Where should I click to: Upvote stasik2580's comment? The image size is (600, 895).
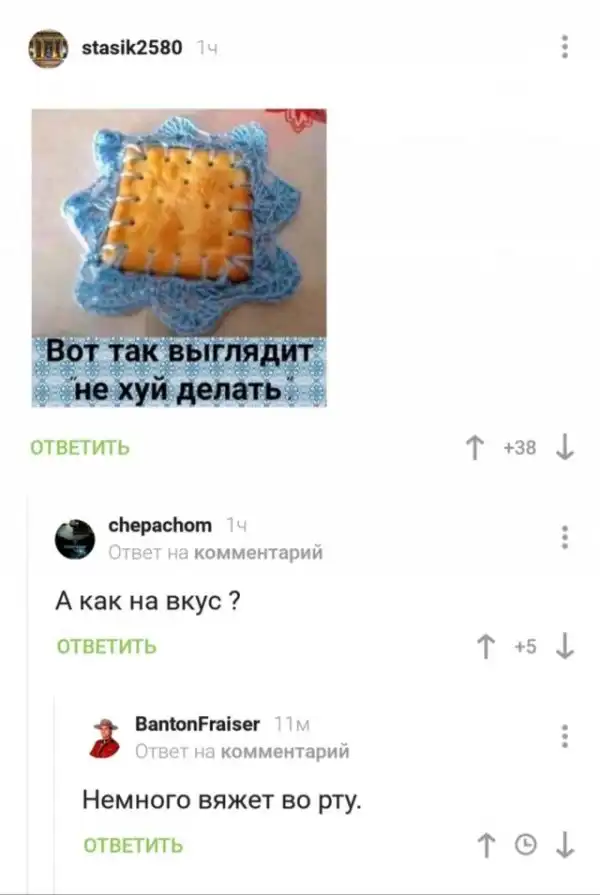click(x=476, y=447)
